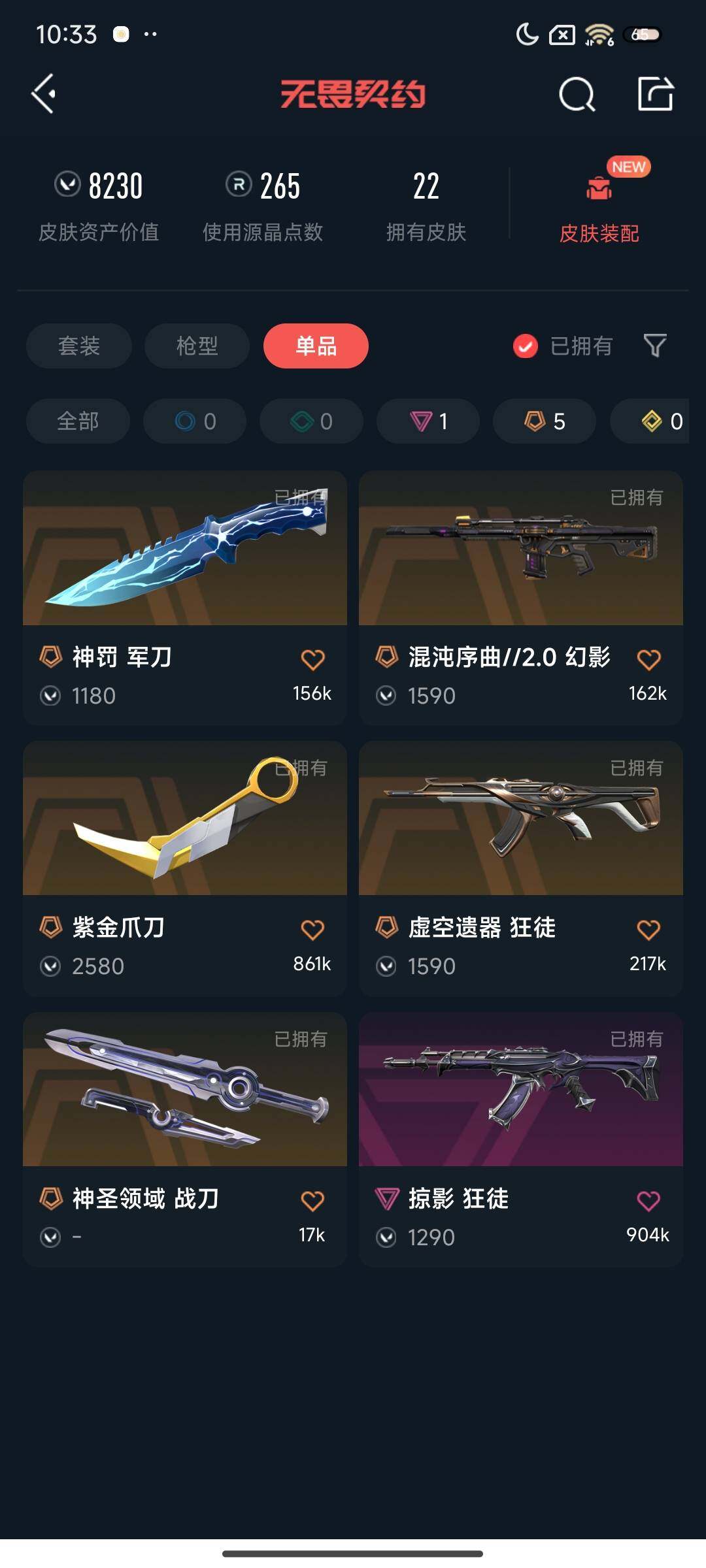706x1568 pixels.
Task: Select the 全部 rarity chip
Action: click(78, 421)
